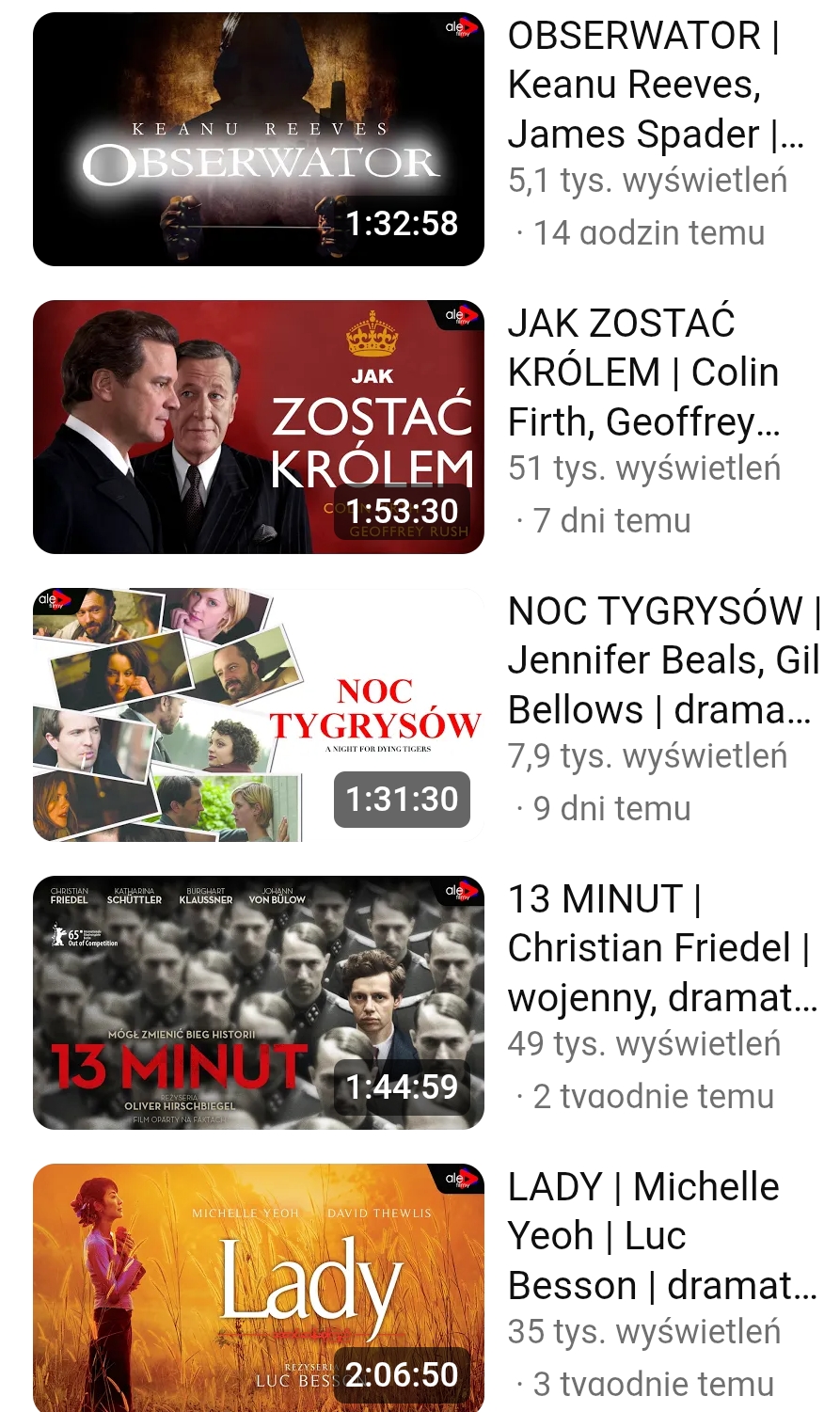
Task: Start the 13 MINUT war drama
Action: tap(259, 1003)
